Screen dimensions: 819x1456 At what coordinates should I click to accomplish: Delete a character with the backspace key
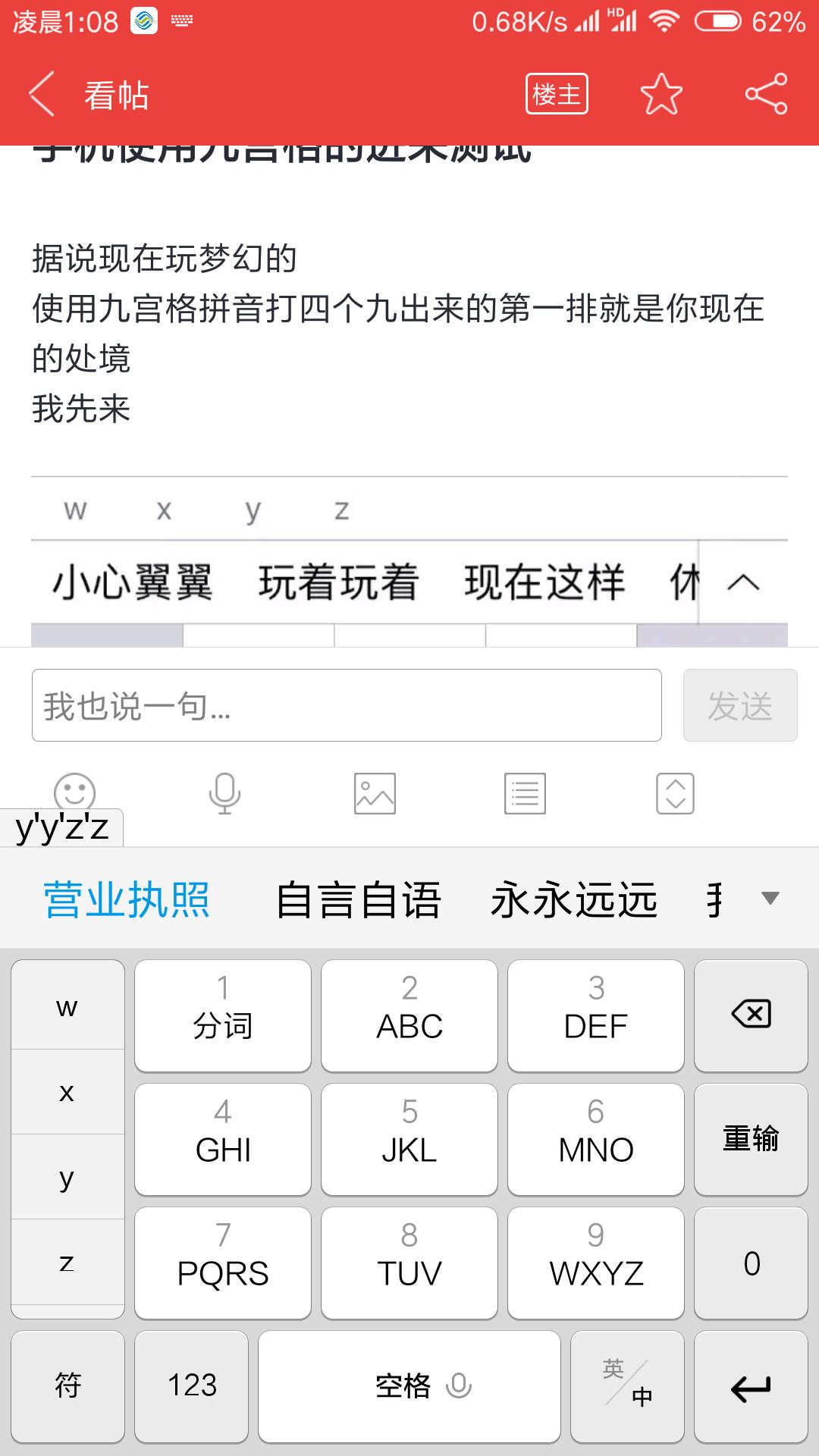pyautogui.click(x=751, y=1015)
